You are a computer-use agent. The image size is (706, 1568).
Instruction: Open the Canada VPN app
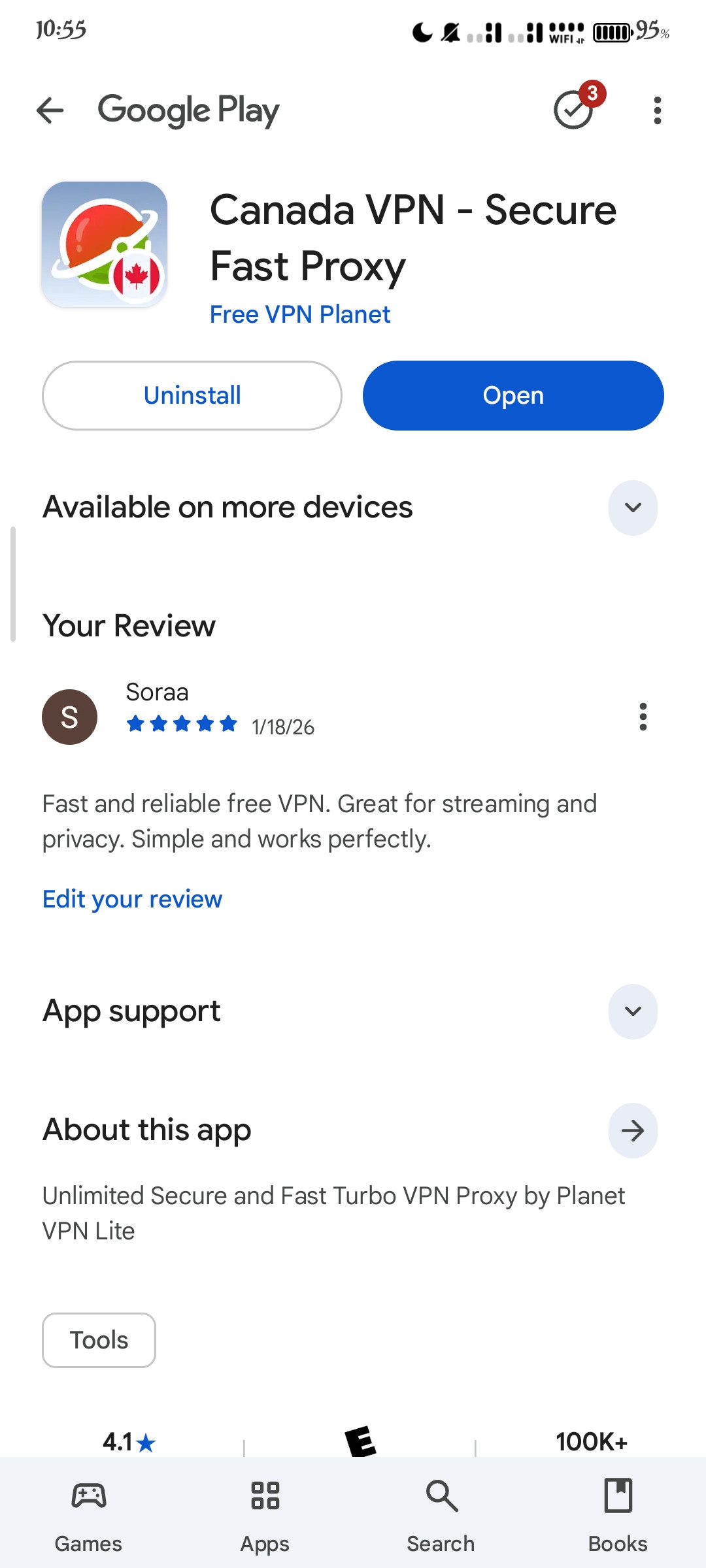513,395
